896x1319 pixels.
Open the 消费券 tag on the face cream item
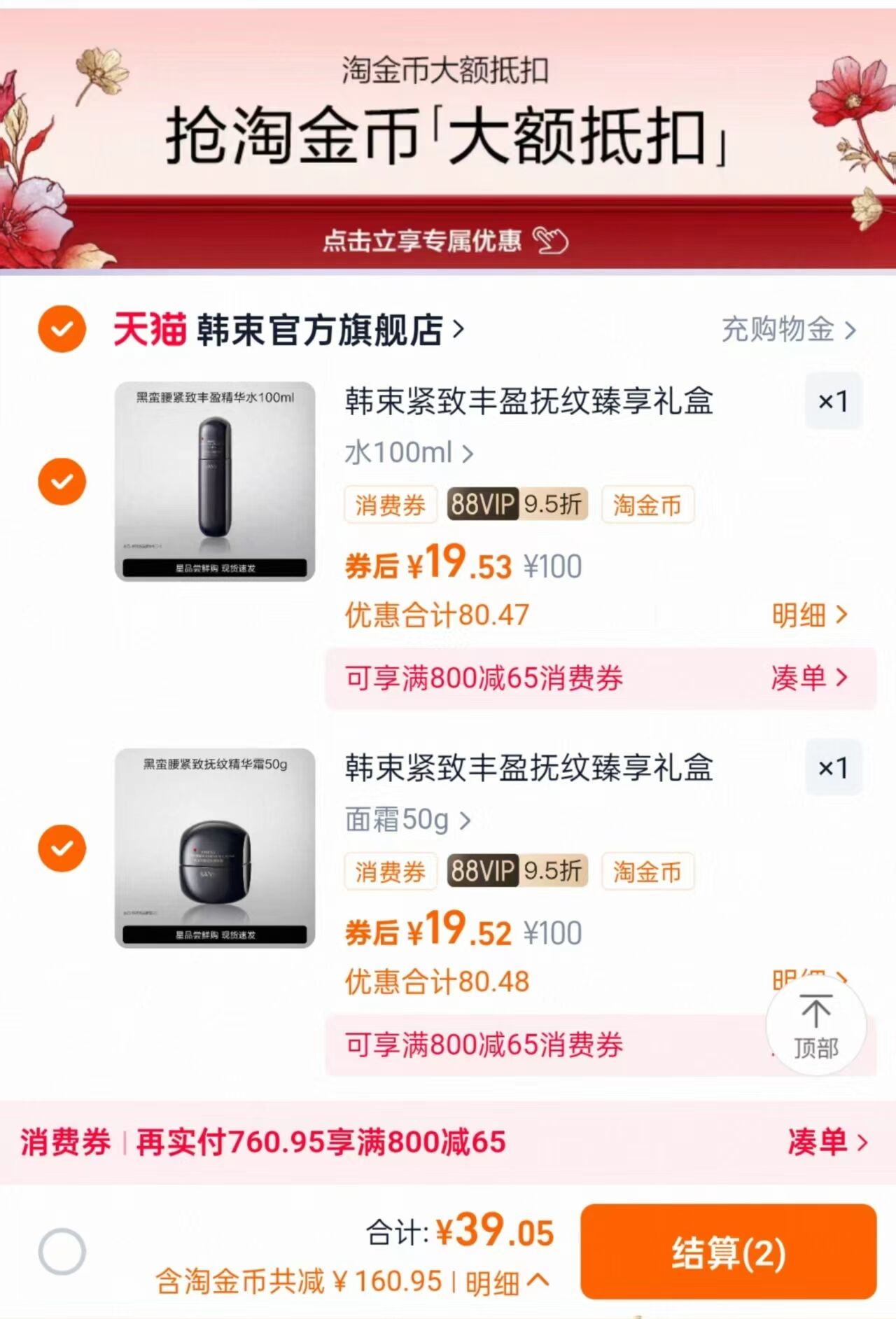point(390,871)
